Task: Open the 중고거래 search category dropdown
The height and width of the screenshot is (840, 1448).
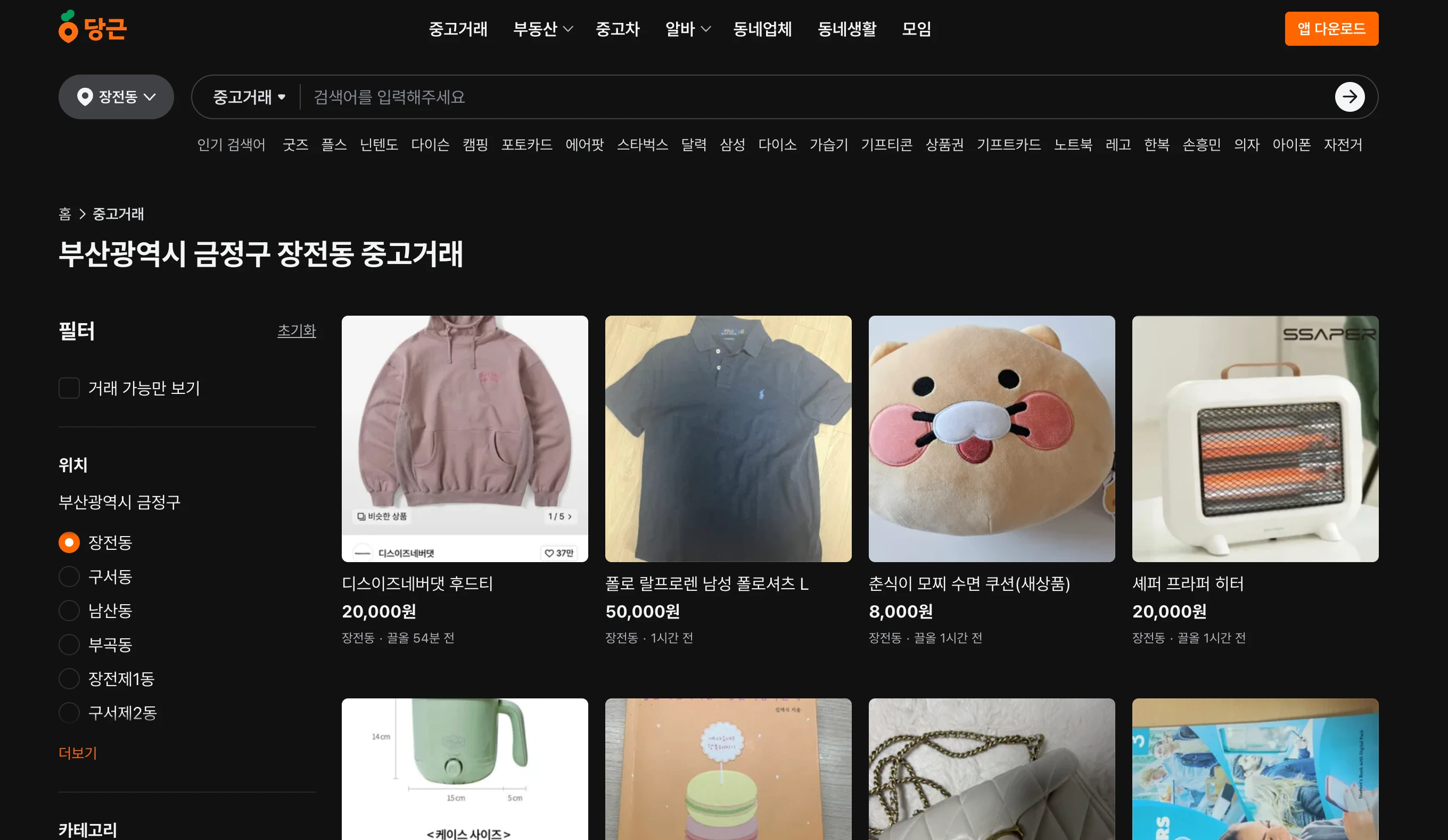Action: (x=249, y=96)
